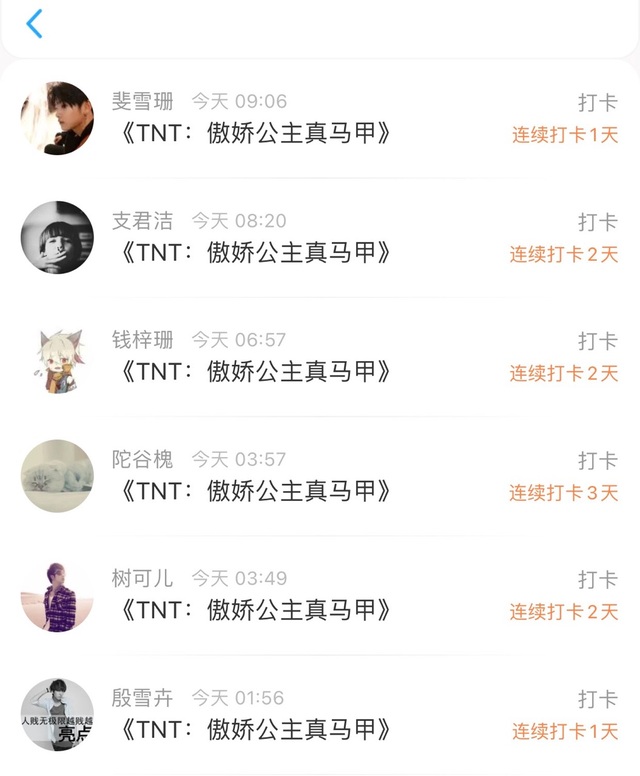View 陀谷槐's profile avatar
Viewport: 640px width, 776px height.
pyautogui.click(x=57, y=476)
